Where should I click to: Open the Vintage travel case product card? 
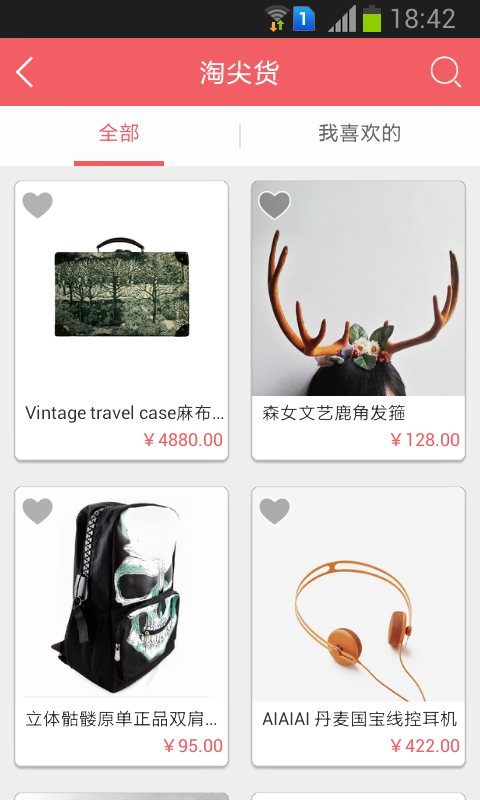click(121, 320)
